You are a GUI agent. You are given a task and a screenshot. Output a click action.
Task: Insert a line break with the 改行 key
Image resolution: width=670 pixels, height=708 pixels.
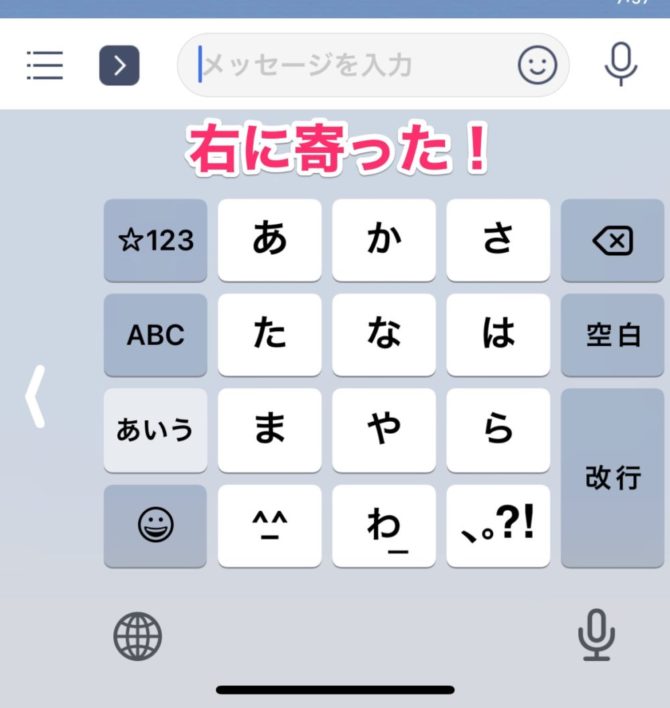click(612, 478)
